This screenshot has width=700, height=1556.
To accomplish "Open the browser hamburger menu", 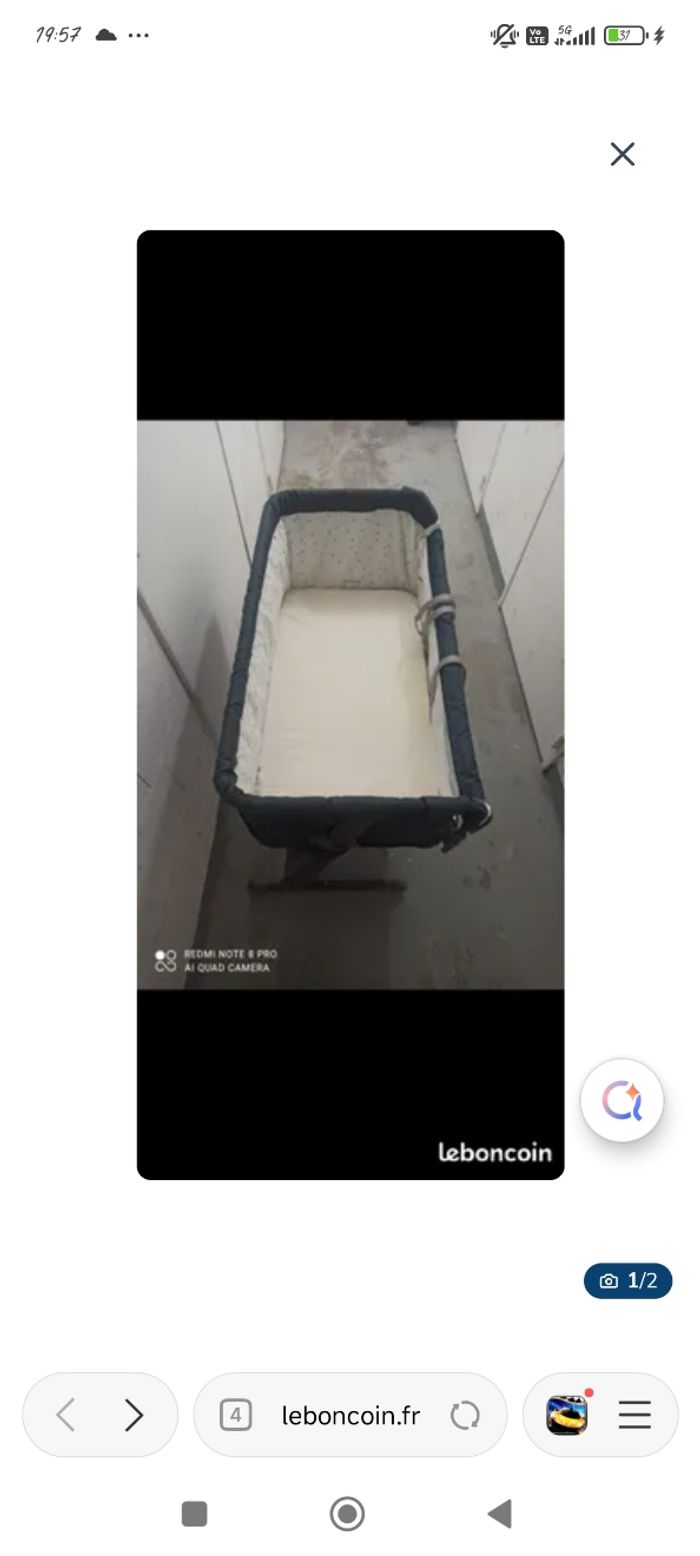I will coord(635,1415).
